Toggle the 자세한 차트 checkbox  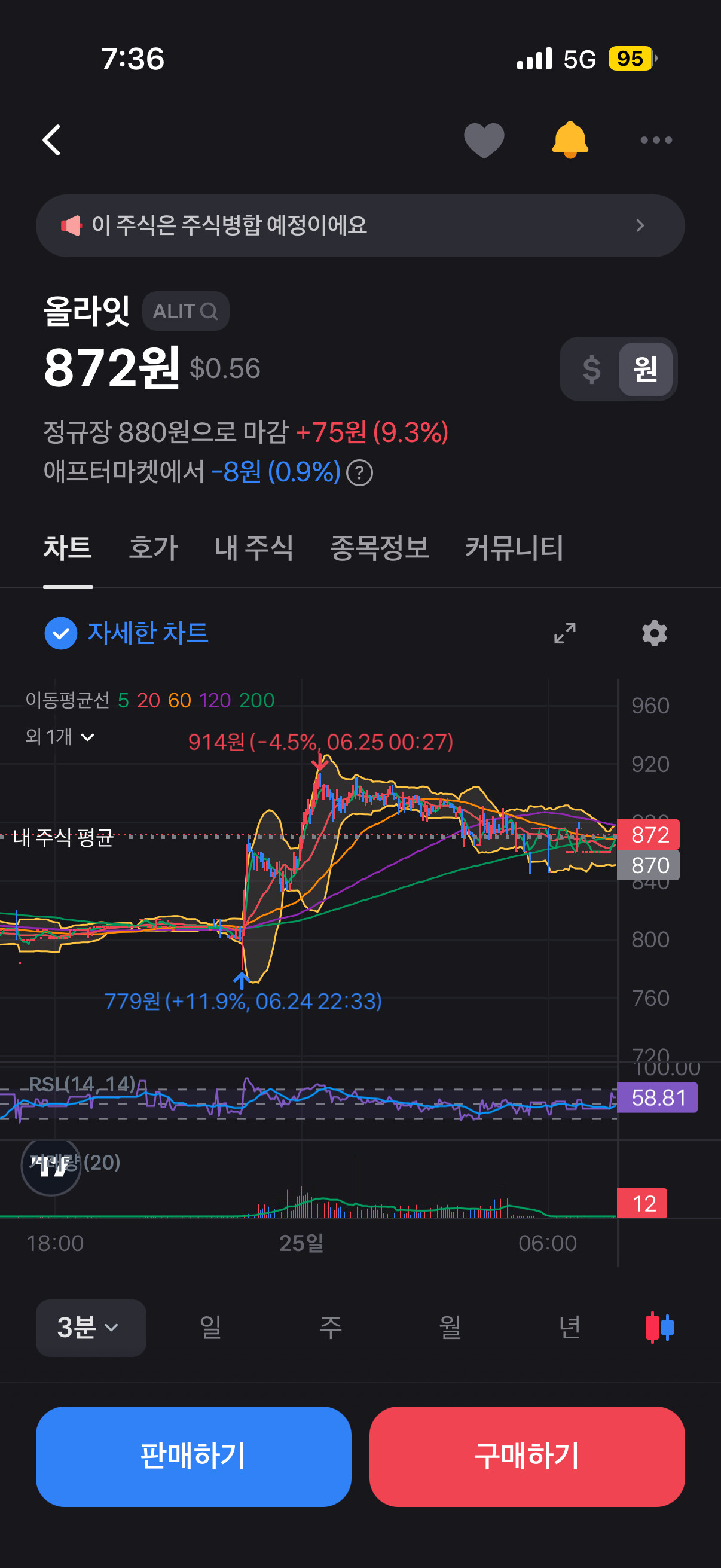pyautogui.click(x=61, y=633)
